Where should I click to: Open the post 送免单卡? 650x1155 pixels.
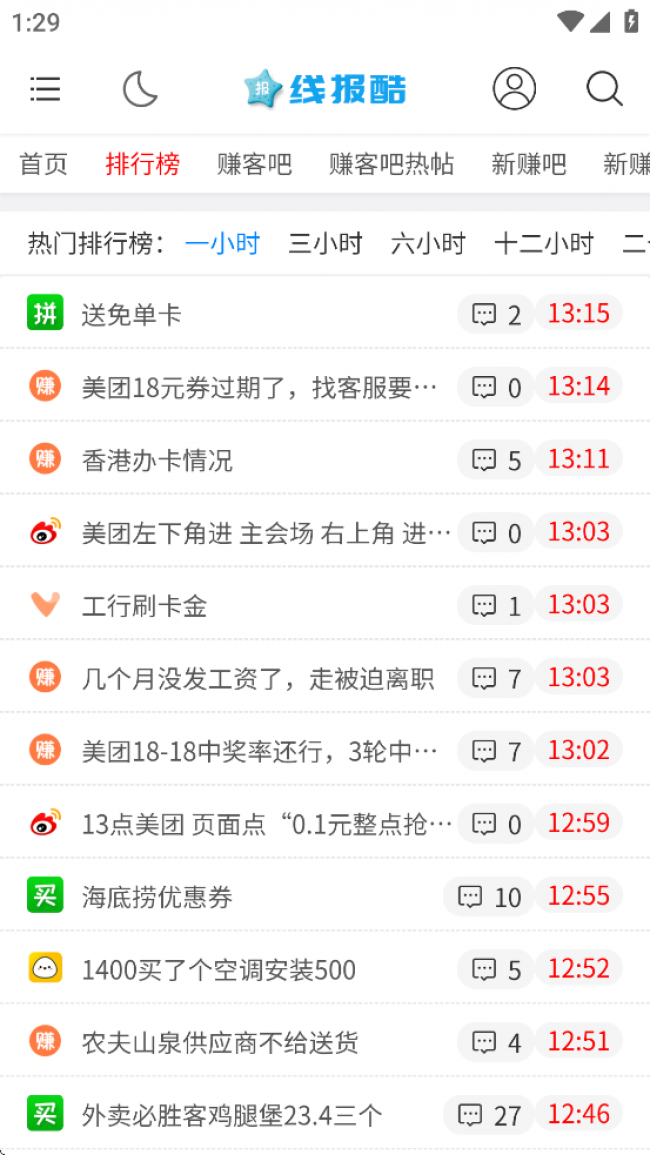coord(132,315)
